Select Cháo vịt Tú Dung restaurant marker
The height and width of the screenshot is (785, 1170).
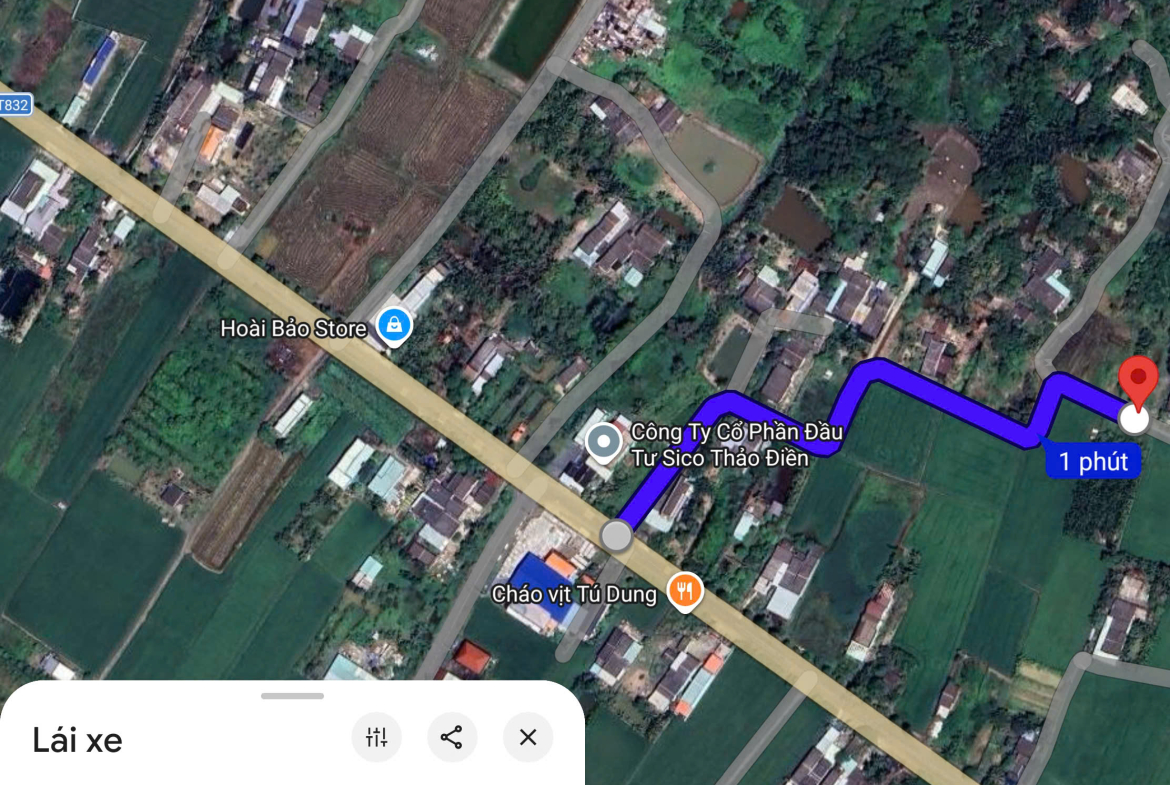click(x=685, y=592)
